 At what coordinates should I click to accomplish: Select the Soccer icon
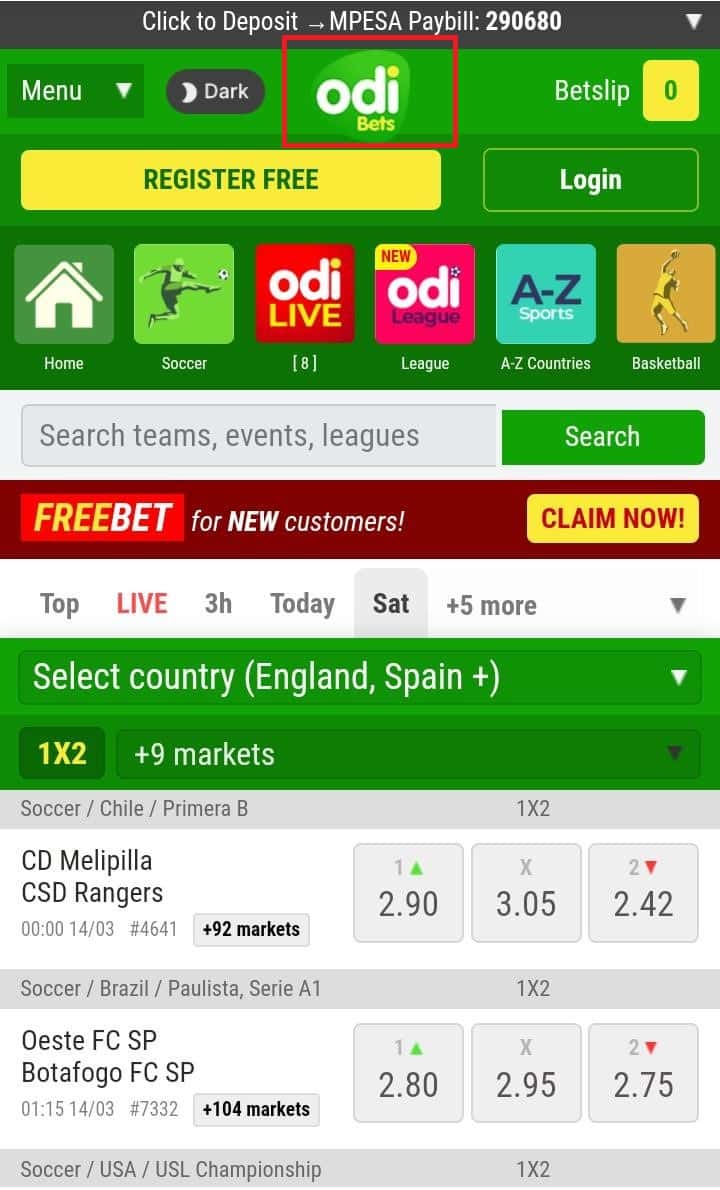(184, 293)
